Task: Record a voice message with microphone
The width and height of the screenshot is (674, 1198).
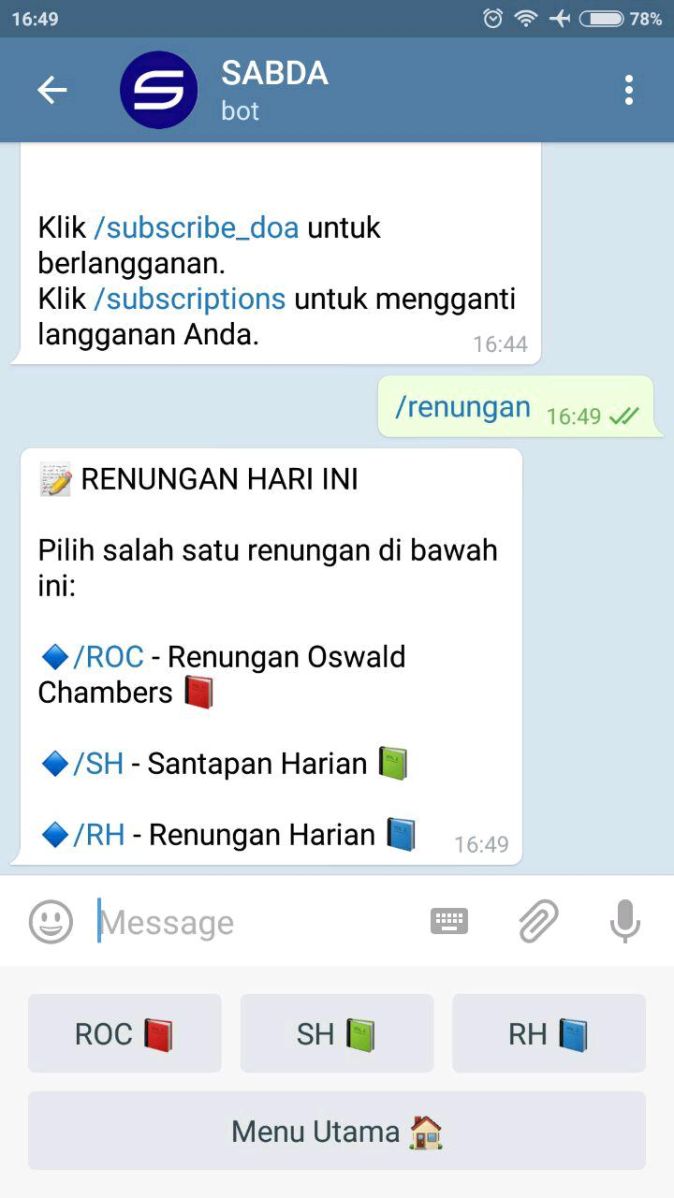Action: pos(625,921)
